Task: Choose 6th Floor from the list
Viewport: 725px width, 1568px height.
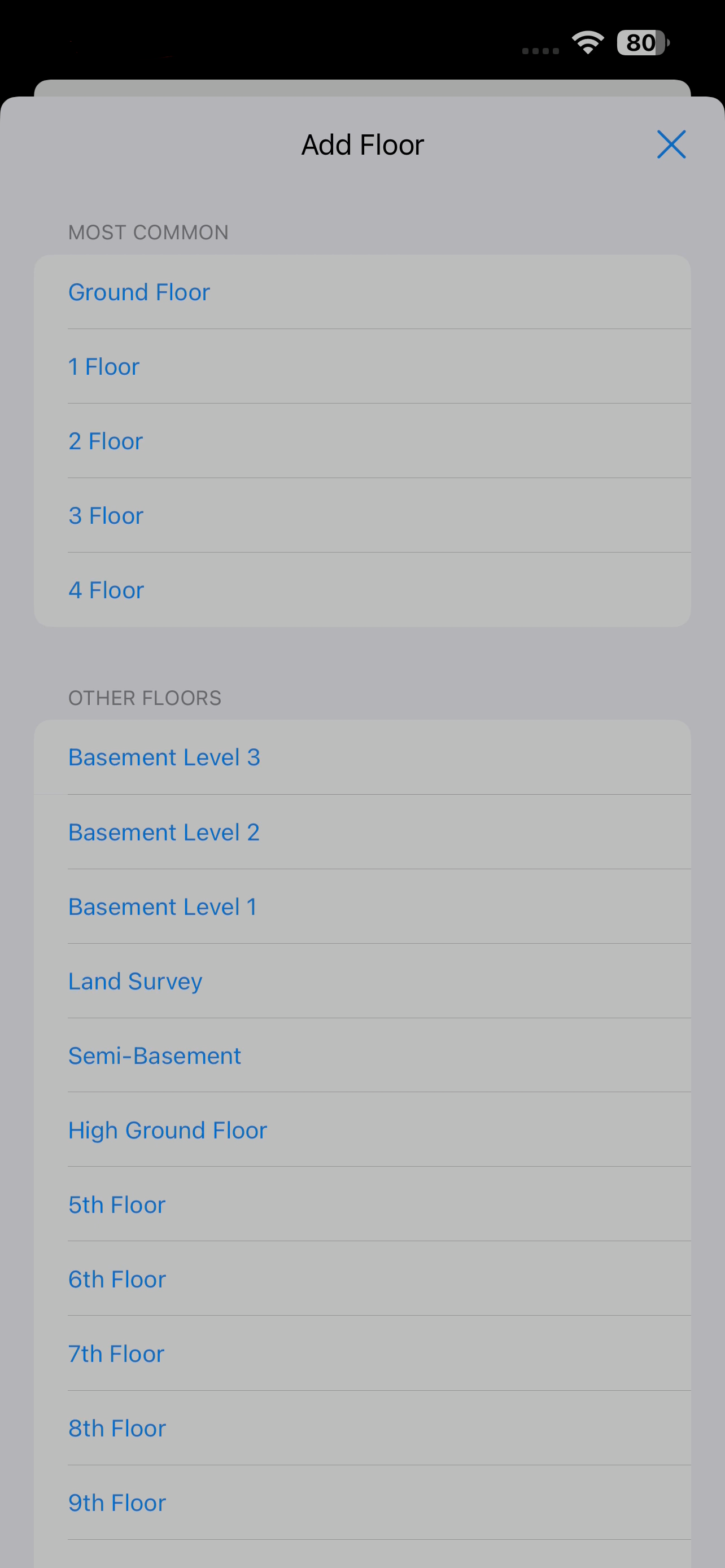Action: [117, 1279]
